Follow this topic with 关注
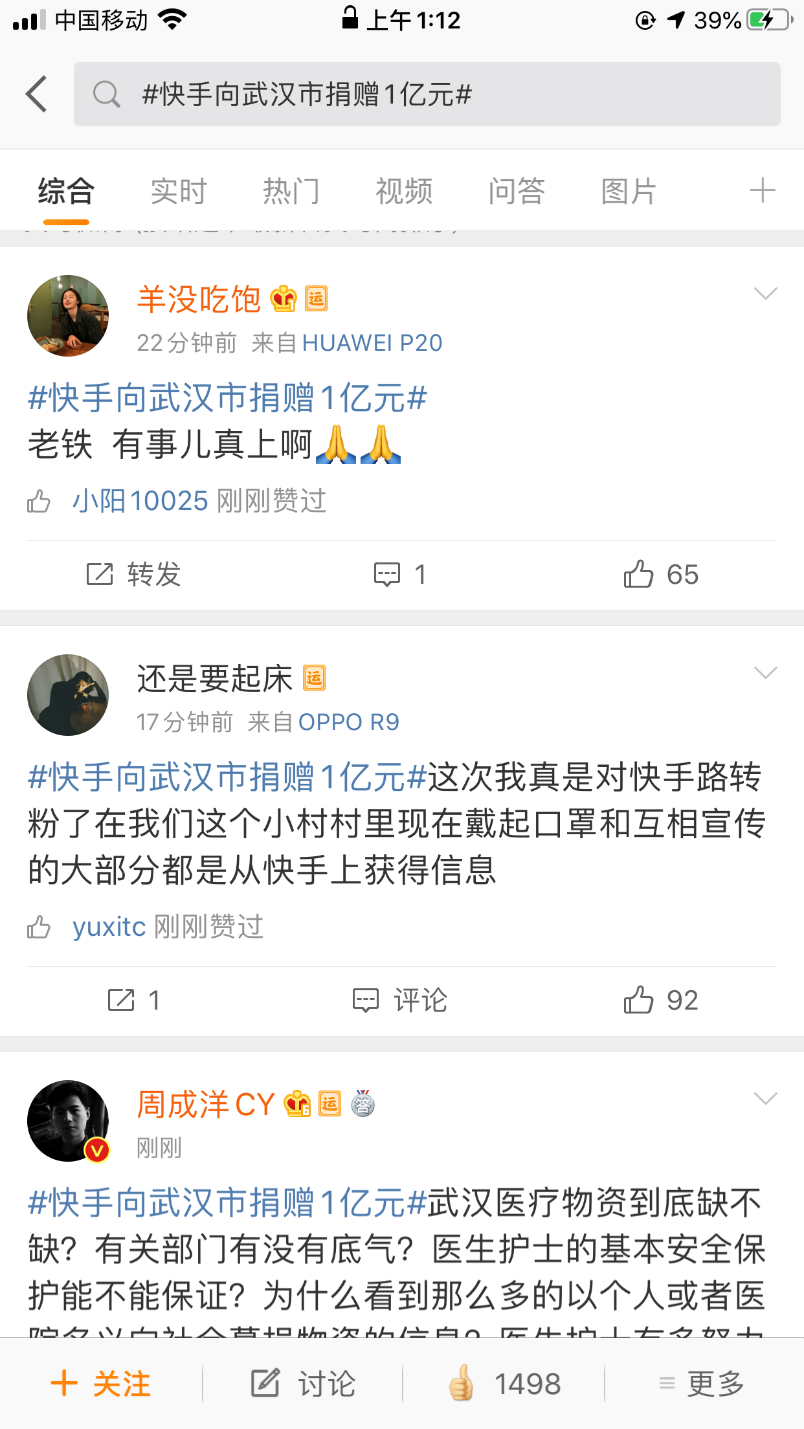804x1429 pixels. [101, 1384]
